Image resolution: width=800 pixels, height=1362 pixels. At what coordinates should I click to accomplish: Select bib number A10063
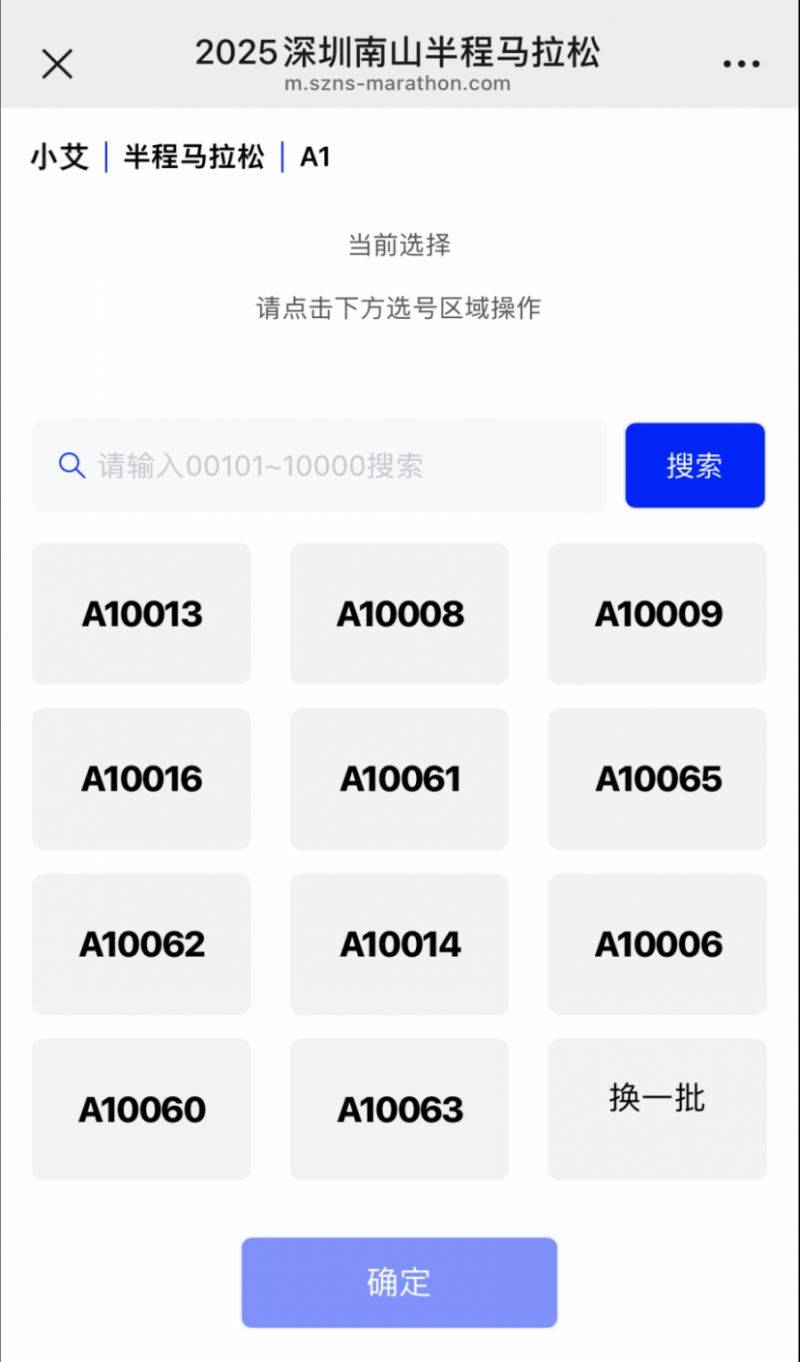398,1108
